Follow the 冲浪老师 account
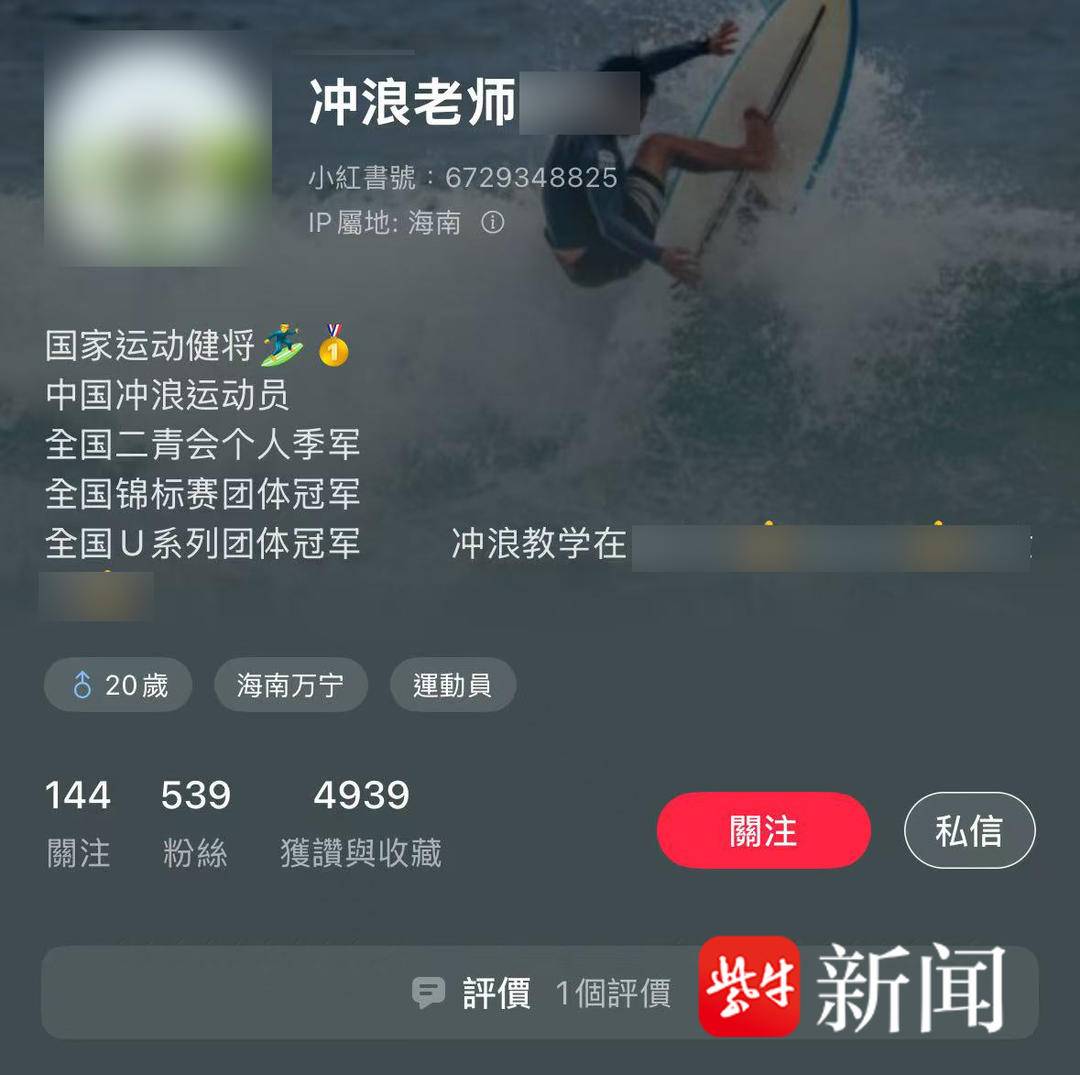The width and height of the screenshot is (1080, 1075). [763, 830]
